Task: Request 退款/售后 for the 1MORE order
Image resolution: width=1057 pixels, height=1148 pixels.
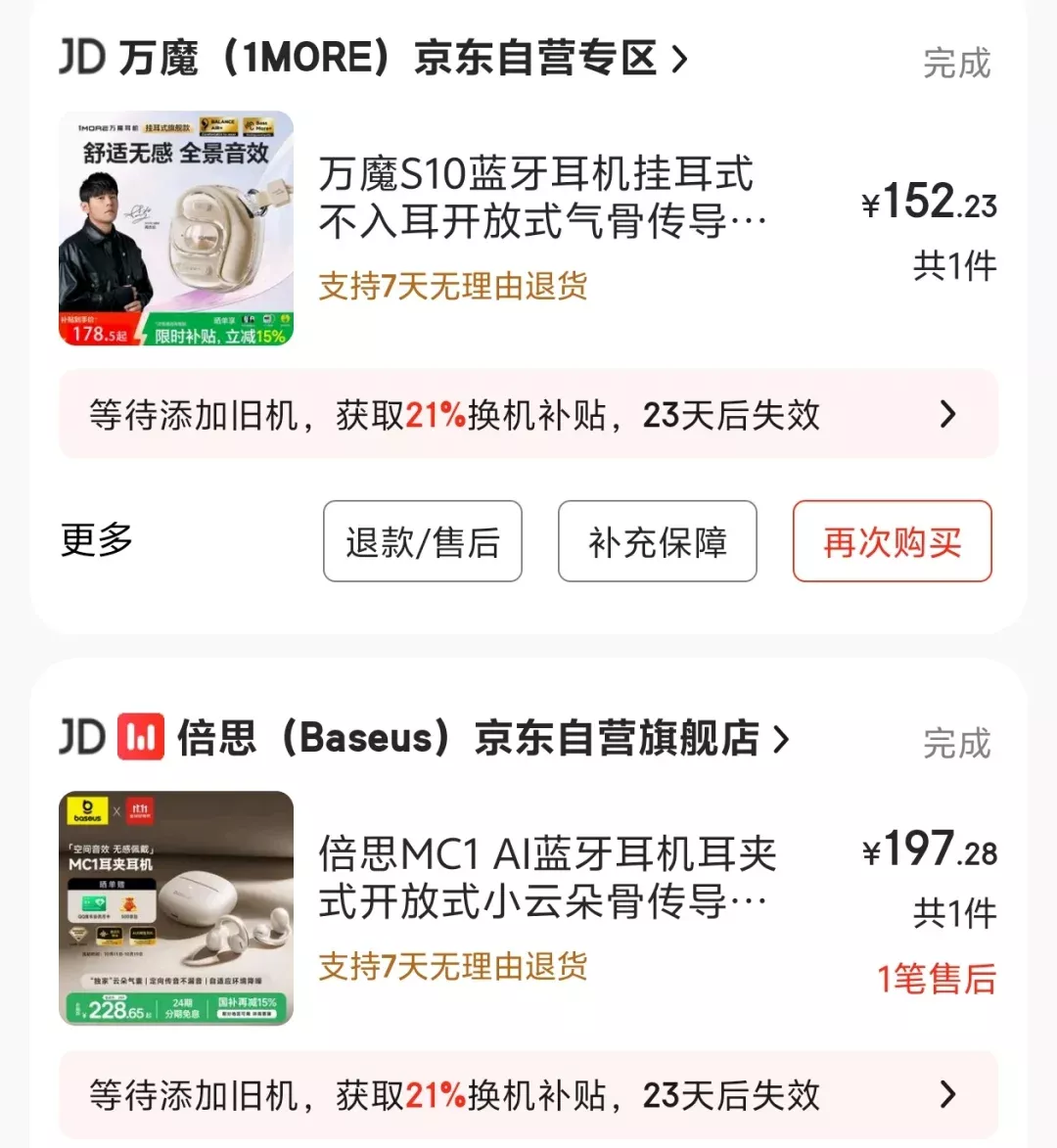Action: pos(422,541)
